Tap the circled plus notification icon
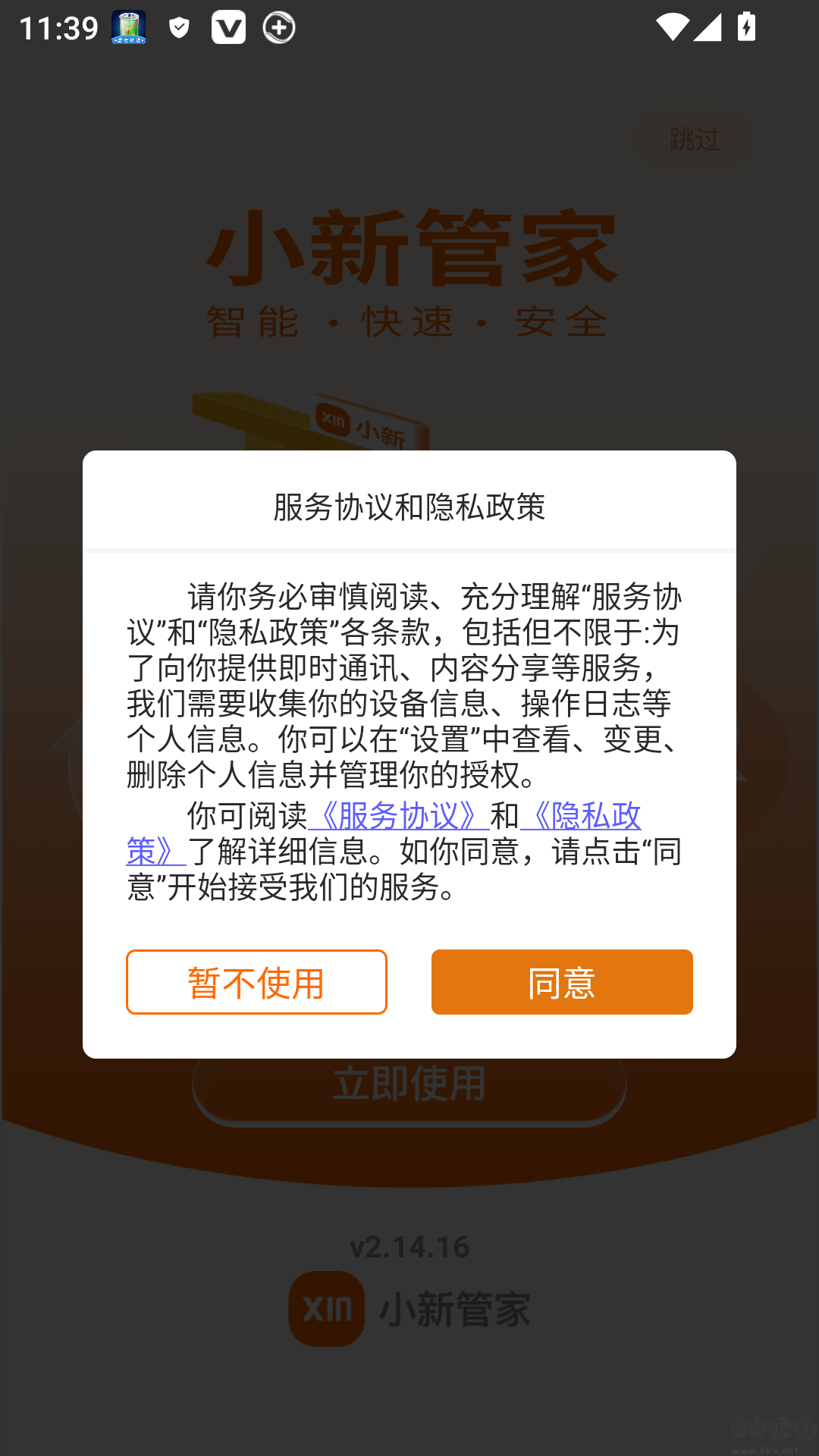819x1456 pixels. pos(278,27)
